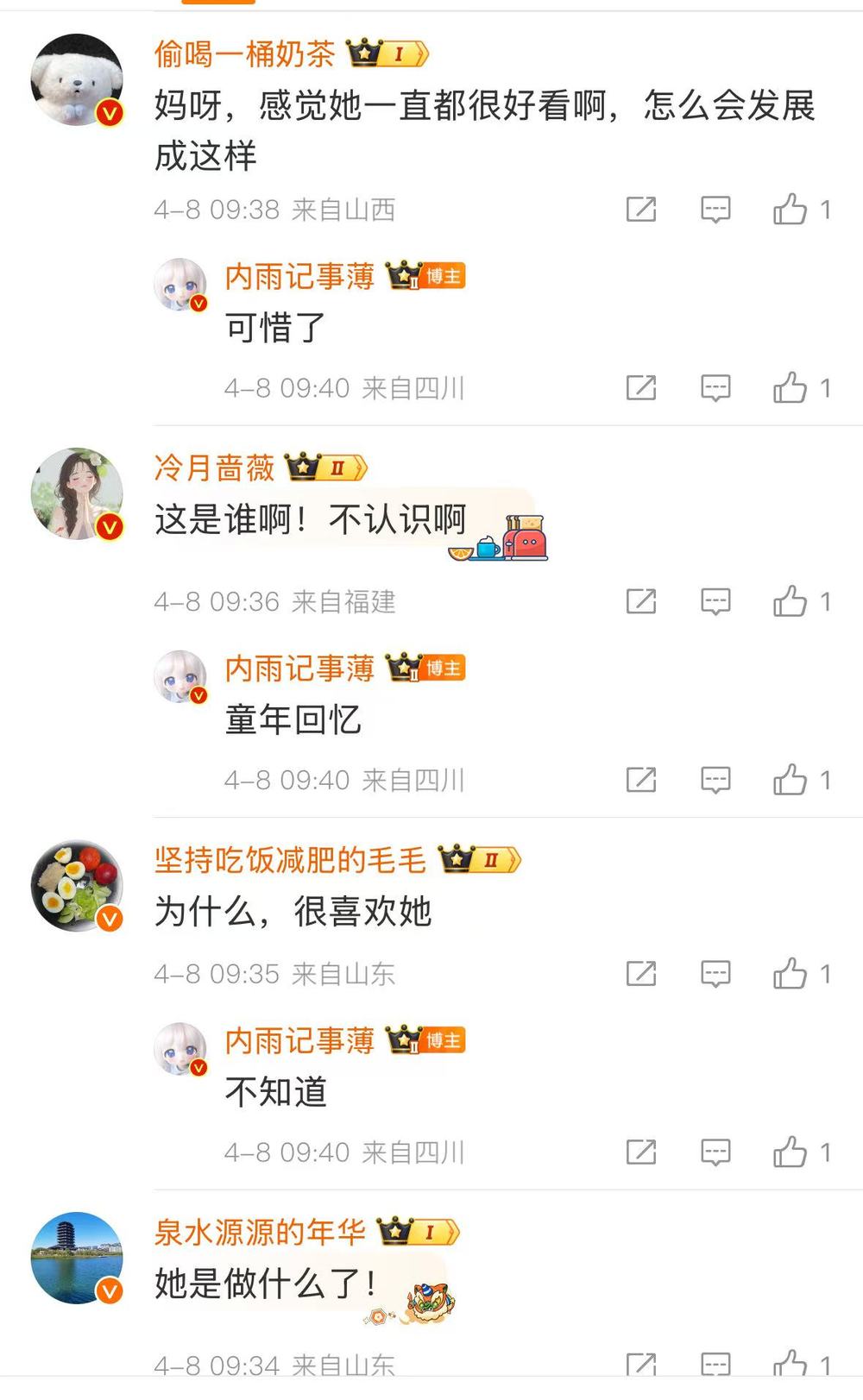863x1400 pixels.
Task: Open 偷喝一桶奶茶's profile avatar
Action: pyautogui.click(x=77, y=80)
